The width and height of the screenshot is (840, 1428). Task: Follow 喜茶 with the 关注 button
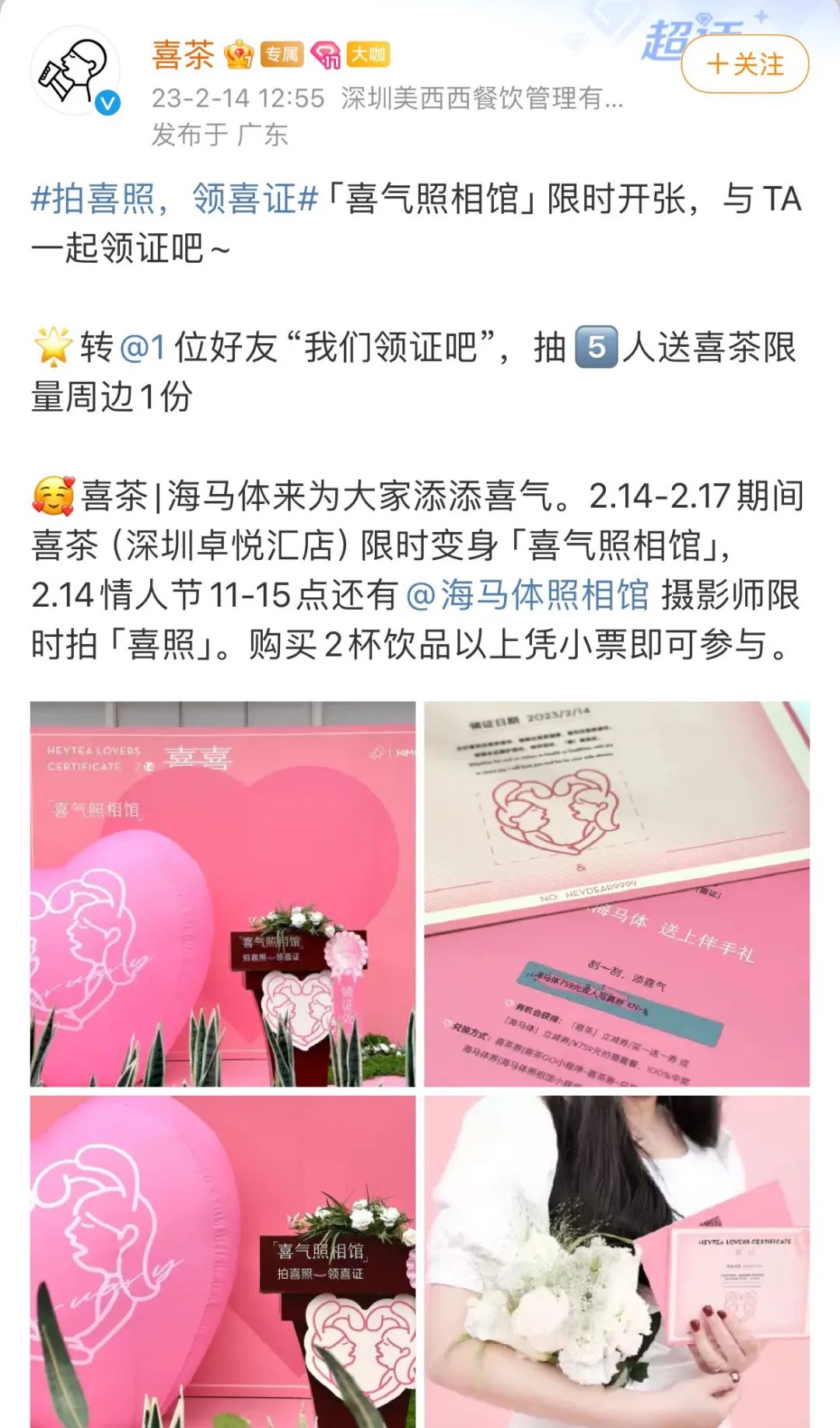click(x=744, y=65)
